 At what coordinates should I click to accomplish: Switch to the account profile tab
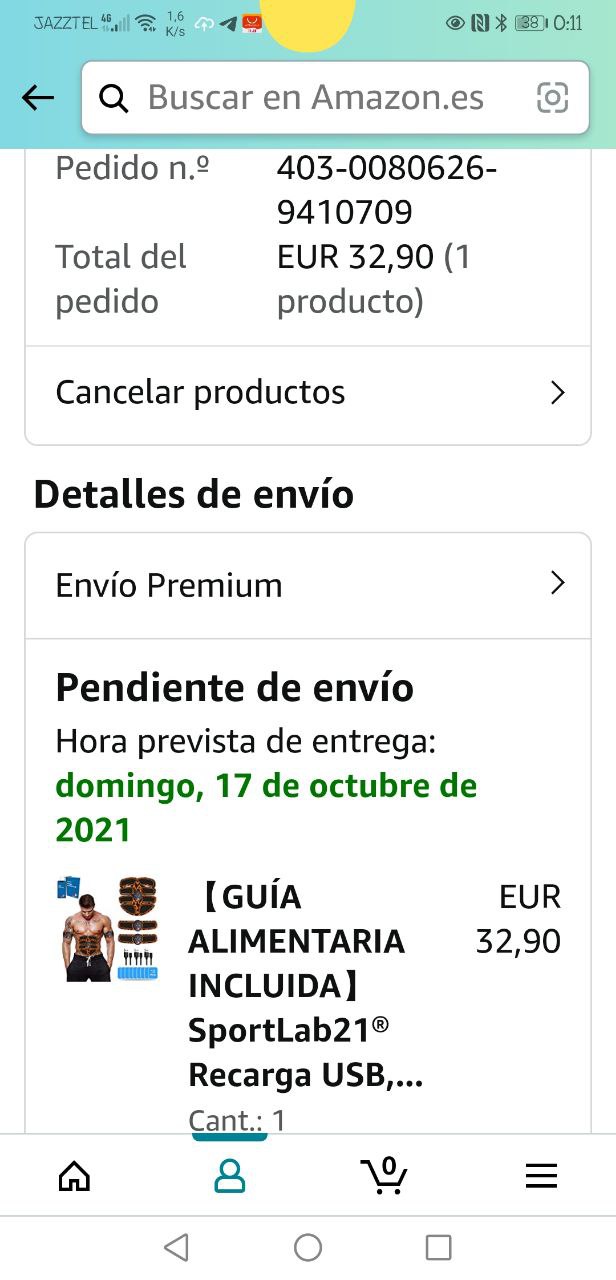click(x=230, y=1177)
